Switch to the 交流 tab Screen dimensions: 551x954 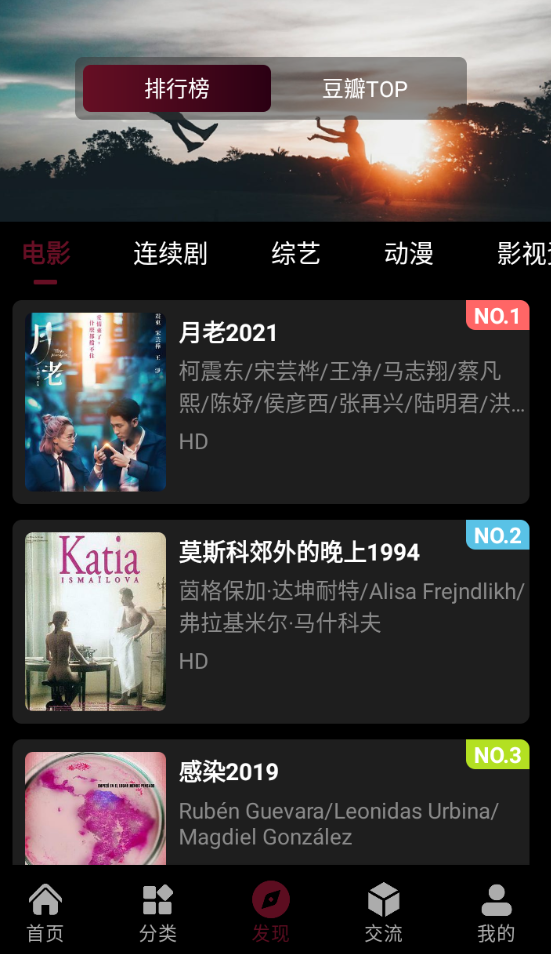(x=383, y=913)
